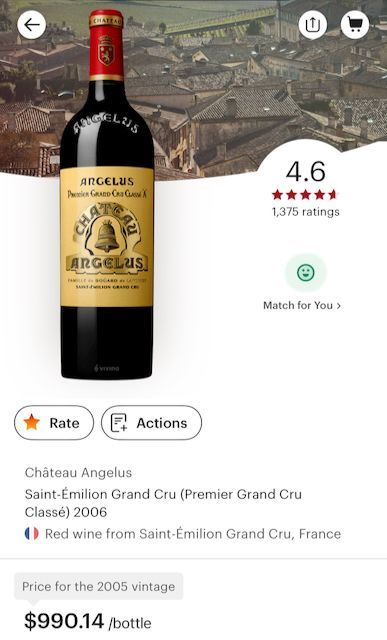View the 1,375 ratings

[306, 211]
